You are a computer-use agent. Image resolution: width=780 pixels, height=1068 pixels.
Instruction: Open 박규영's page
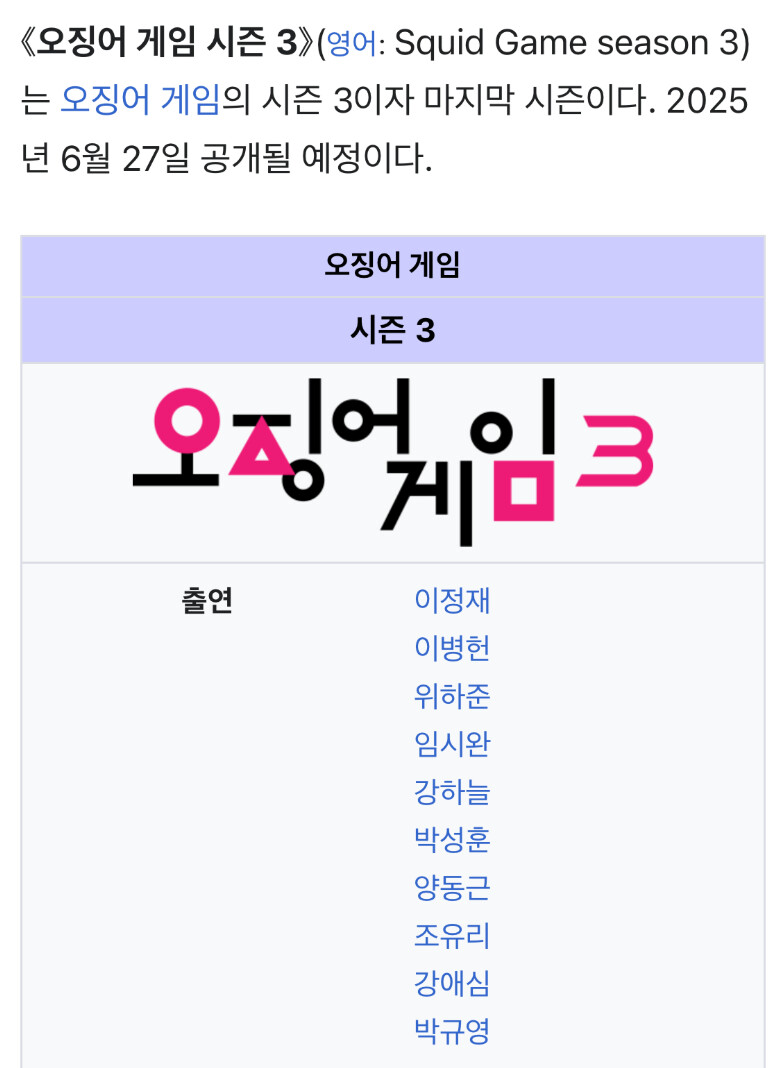[x=452, y=1031]
